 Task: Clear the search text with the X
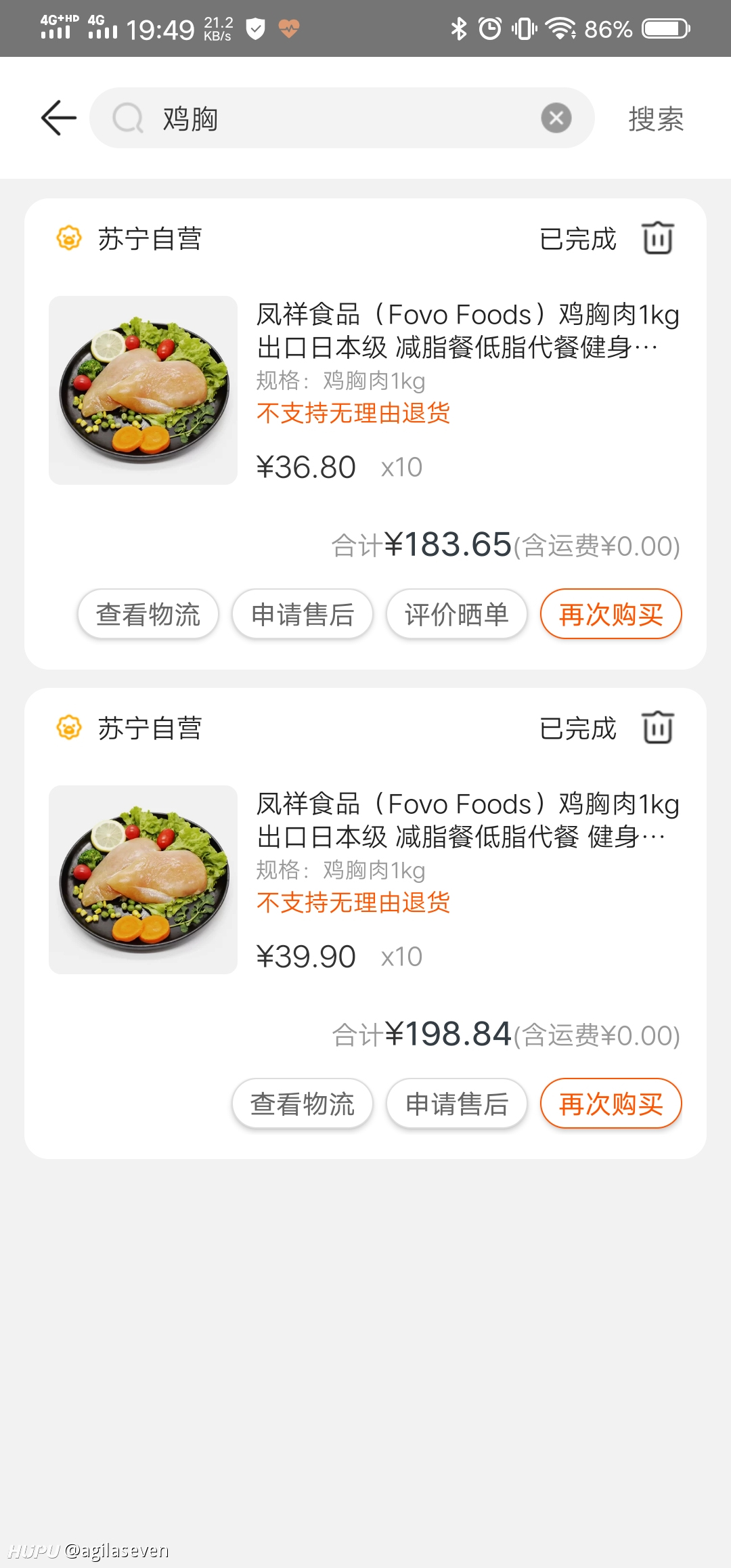coord(556,118)
